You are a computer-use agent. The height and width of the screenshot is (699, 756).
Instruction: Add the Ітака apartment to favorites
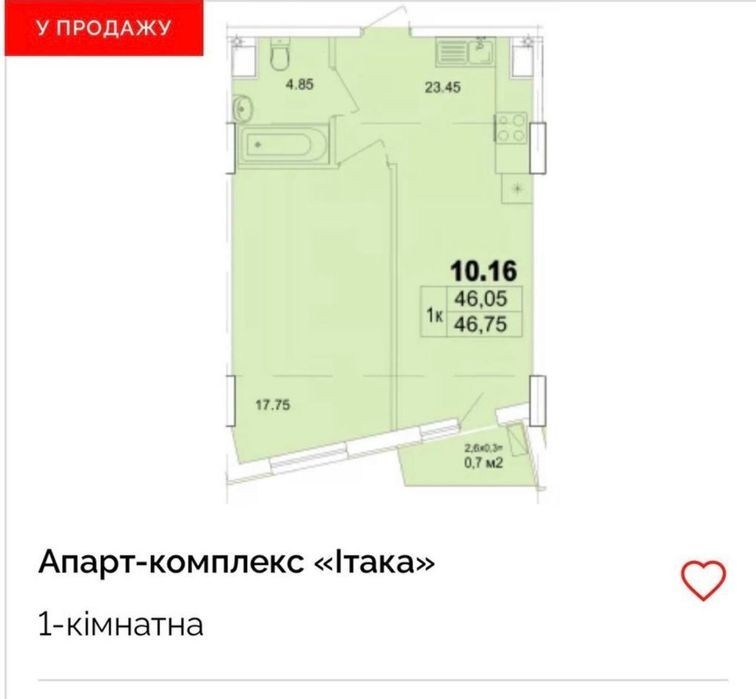[x=703, y=580]
